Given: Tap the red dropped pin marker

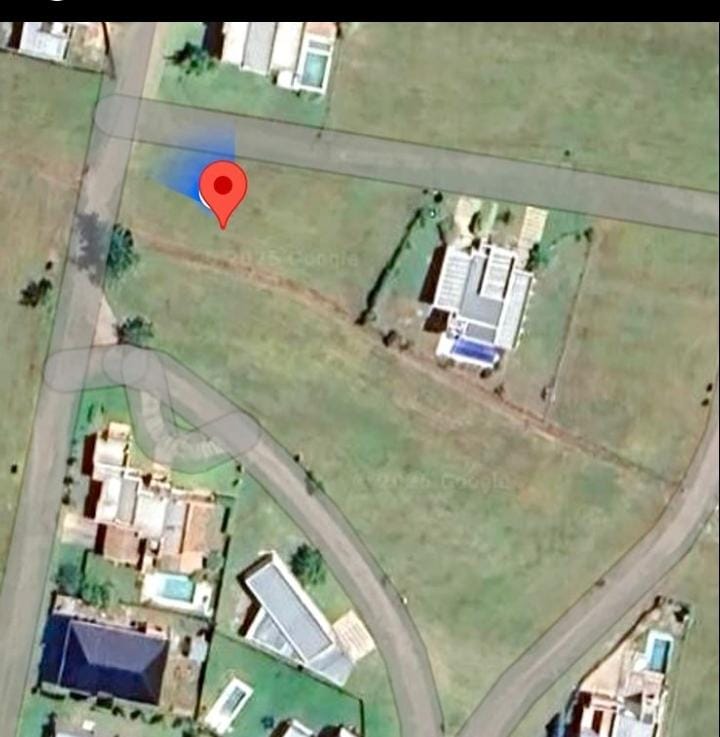Looking at the screenshot, I should pyautogui.click(x=223, y=189).
